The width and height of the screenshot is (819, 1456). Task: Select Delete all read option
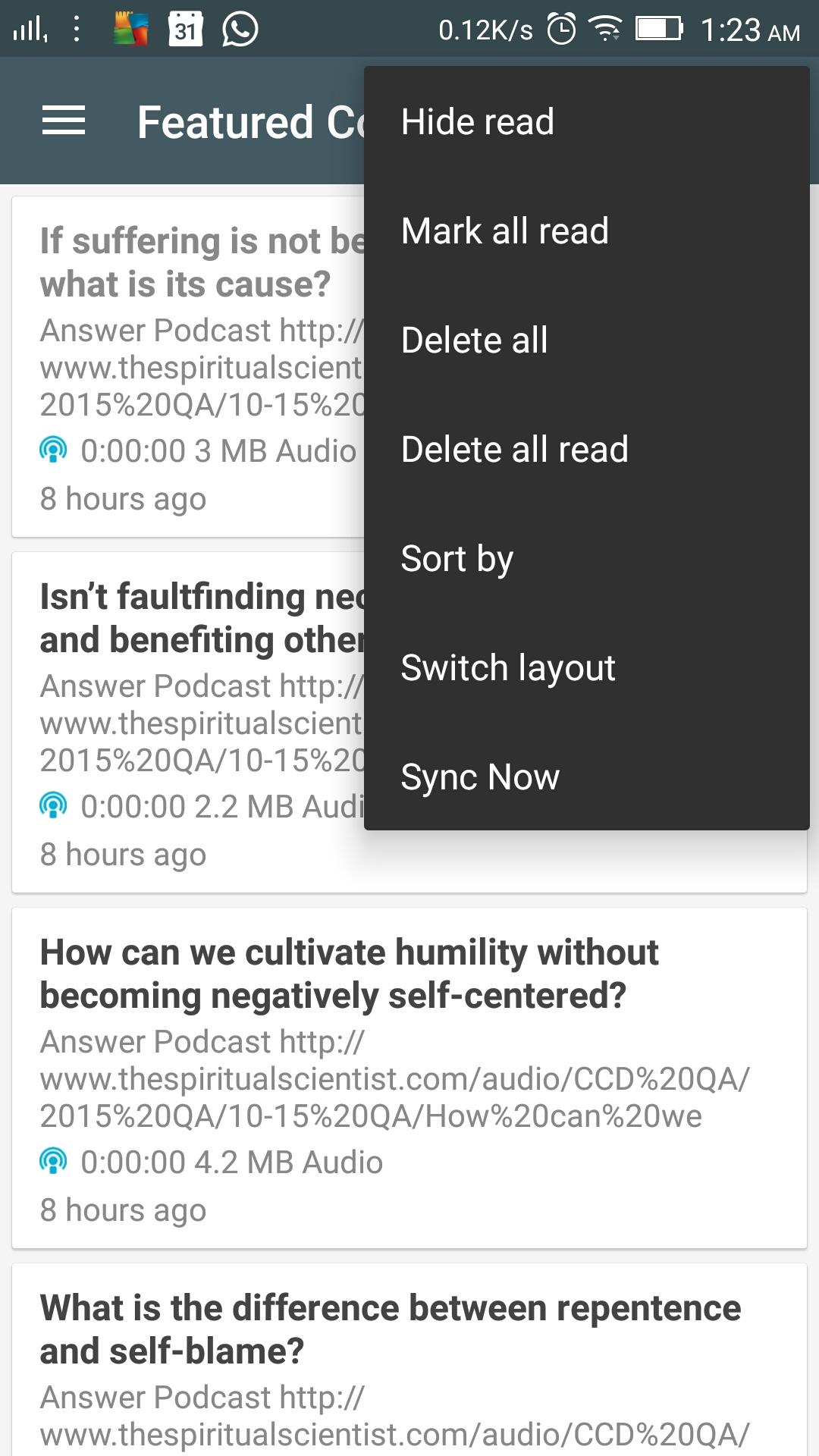coord(587,449)
